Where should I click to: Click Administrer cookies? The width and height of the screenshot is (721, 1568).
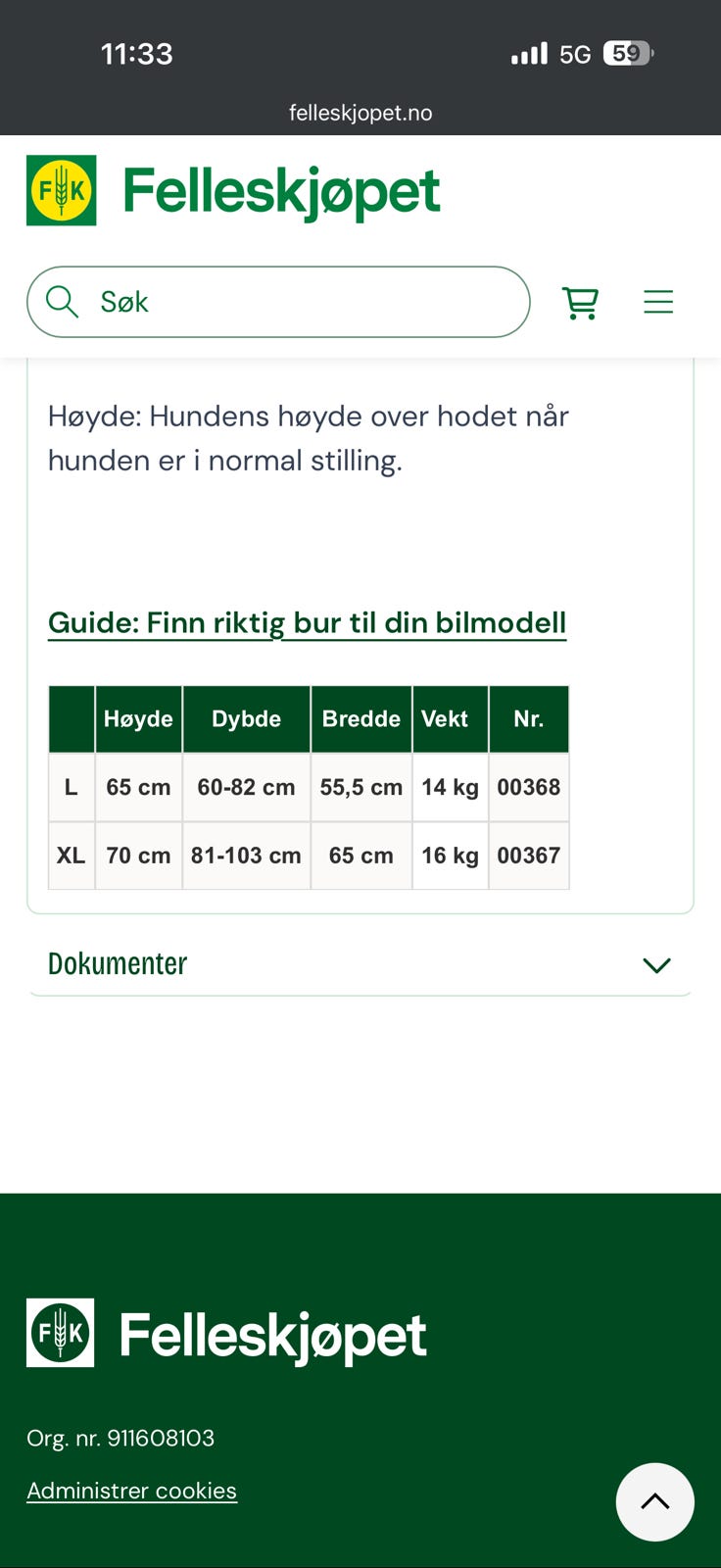(x=131, y=1490)
